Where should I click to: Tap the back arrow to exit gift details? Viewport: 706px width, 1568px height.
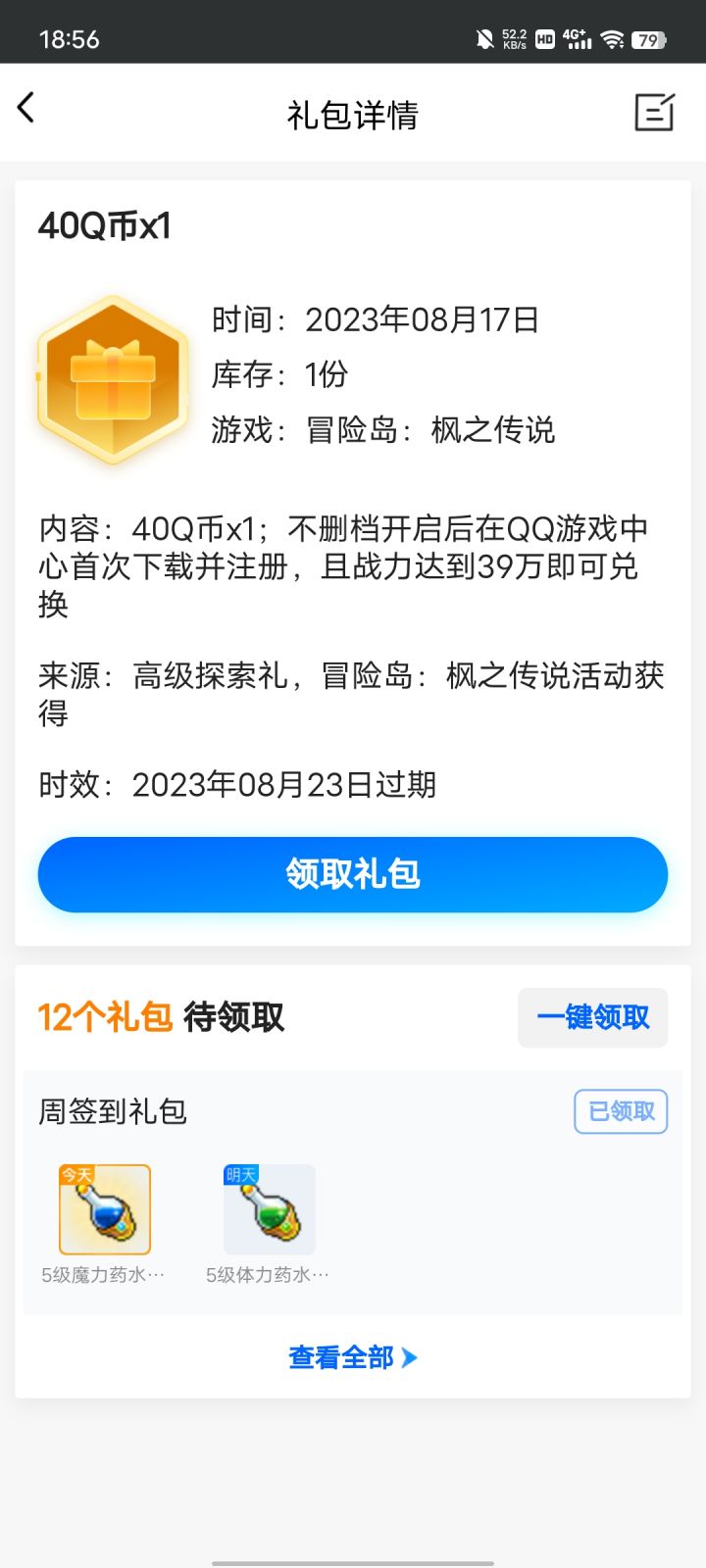tap(26, 109)
